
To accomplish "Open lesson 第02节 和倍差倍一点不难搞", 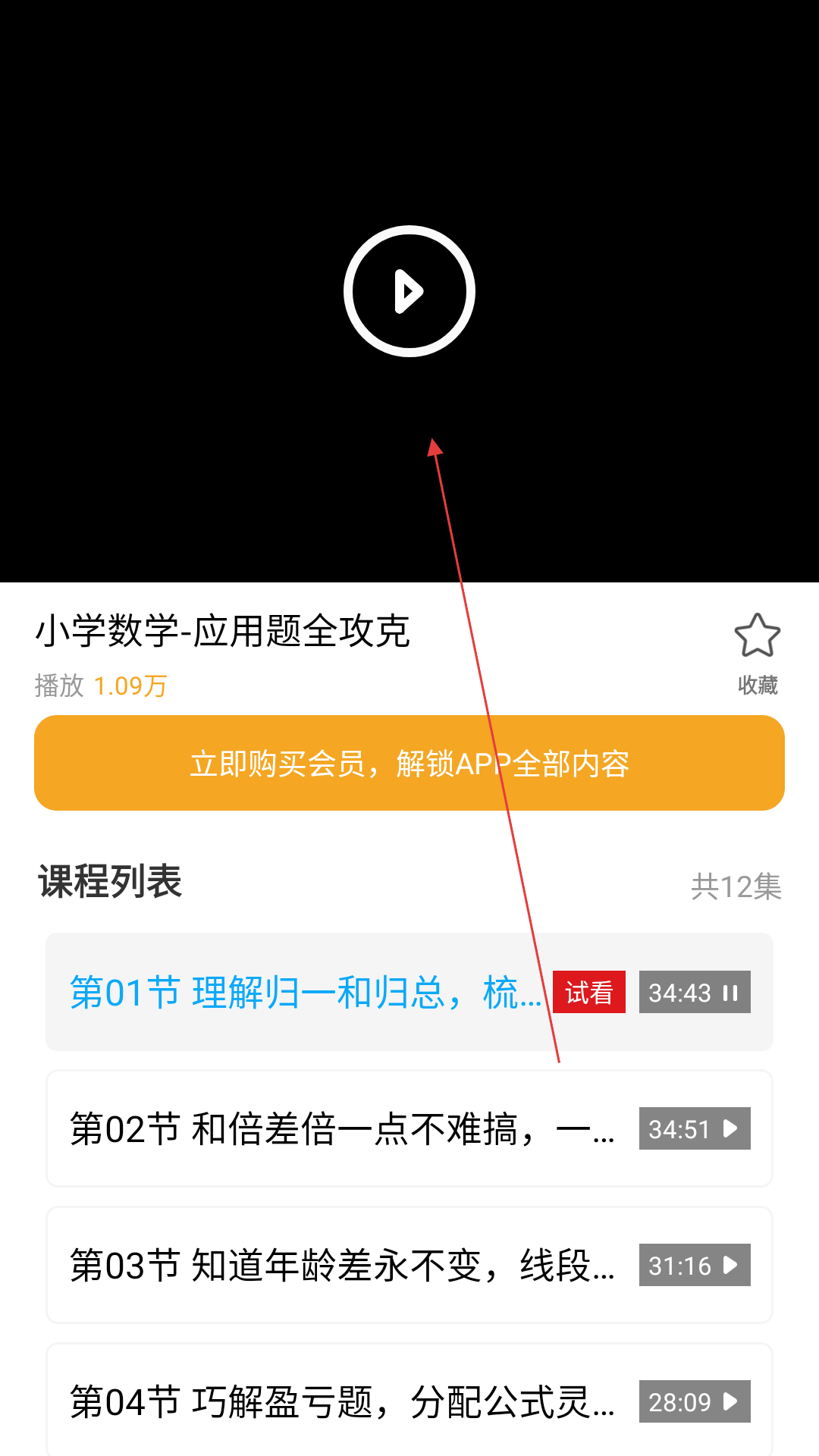I will pyautogui.click(x=341, y=1128).
